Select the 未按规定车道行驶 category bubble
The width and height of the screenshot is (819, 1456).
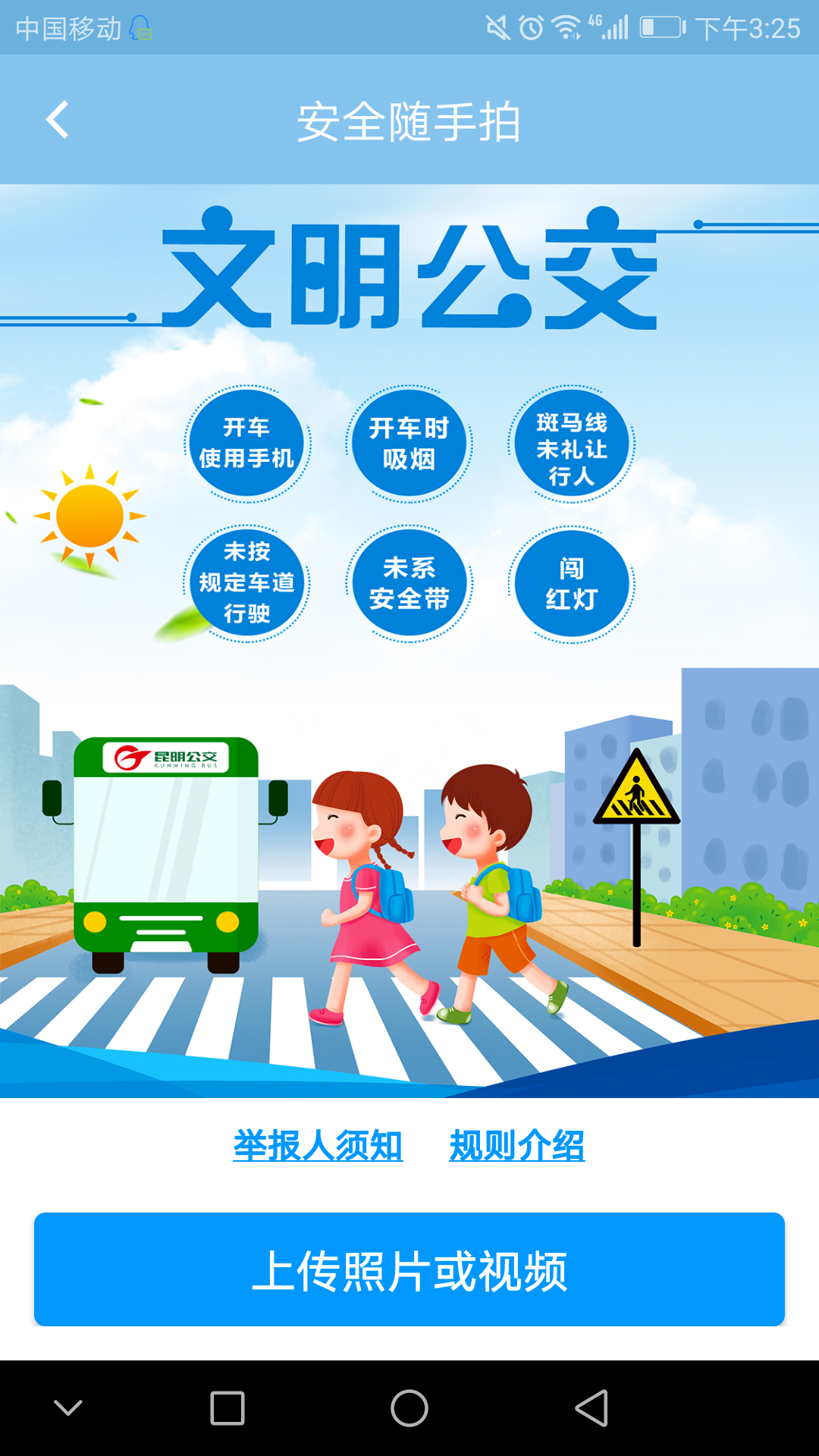click(x=249, y=584)
